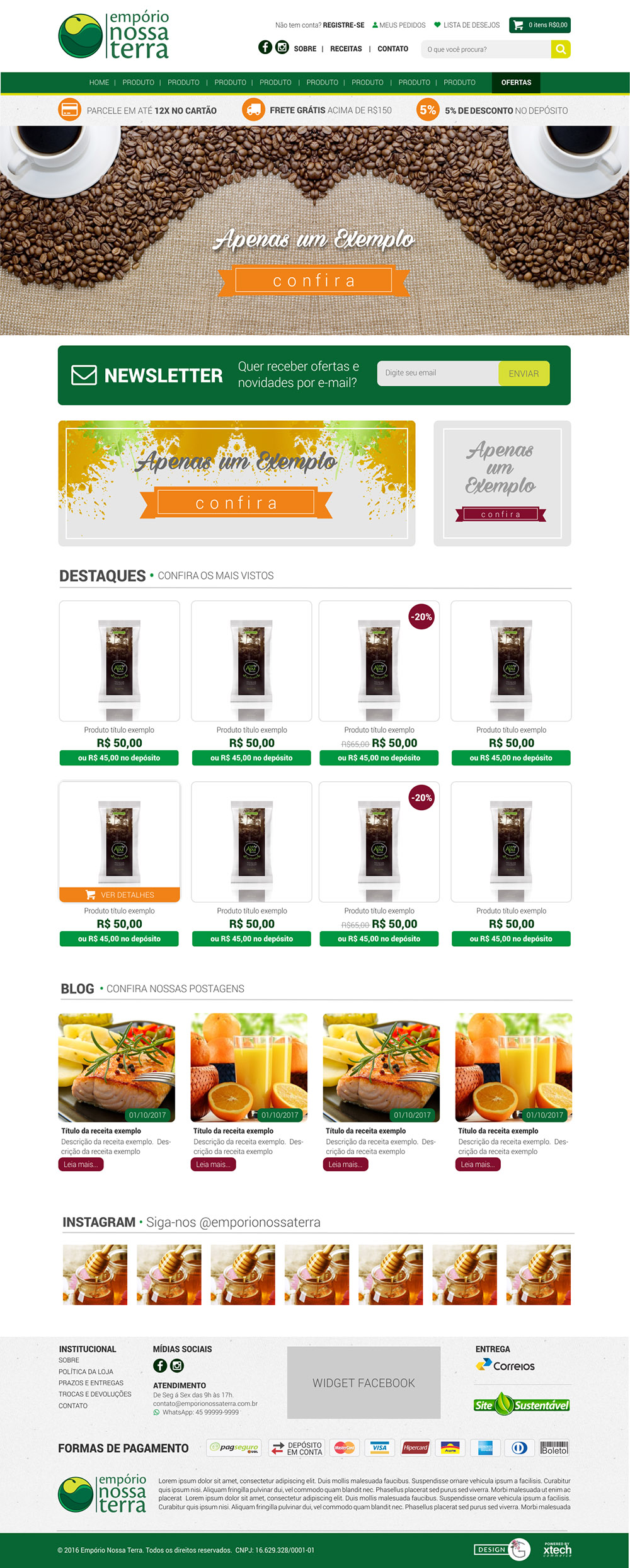Open the Facebook icon in the header
Image resolution: width=630 pixels, height=1568 pixels.
[x=265, y=47]
